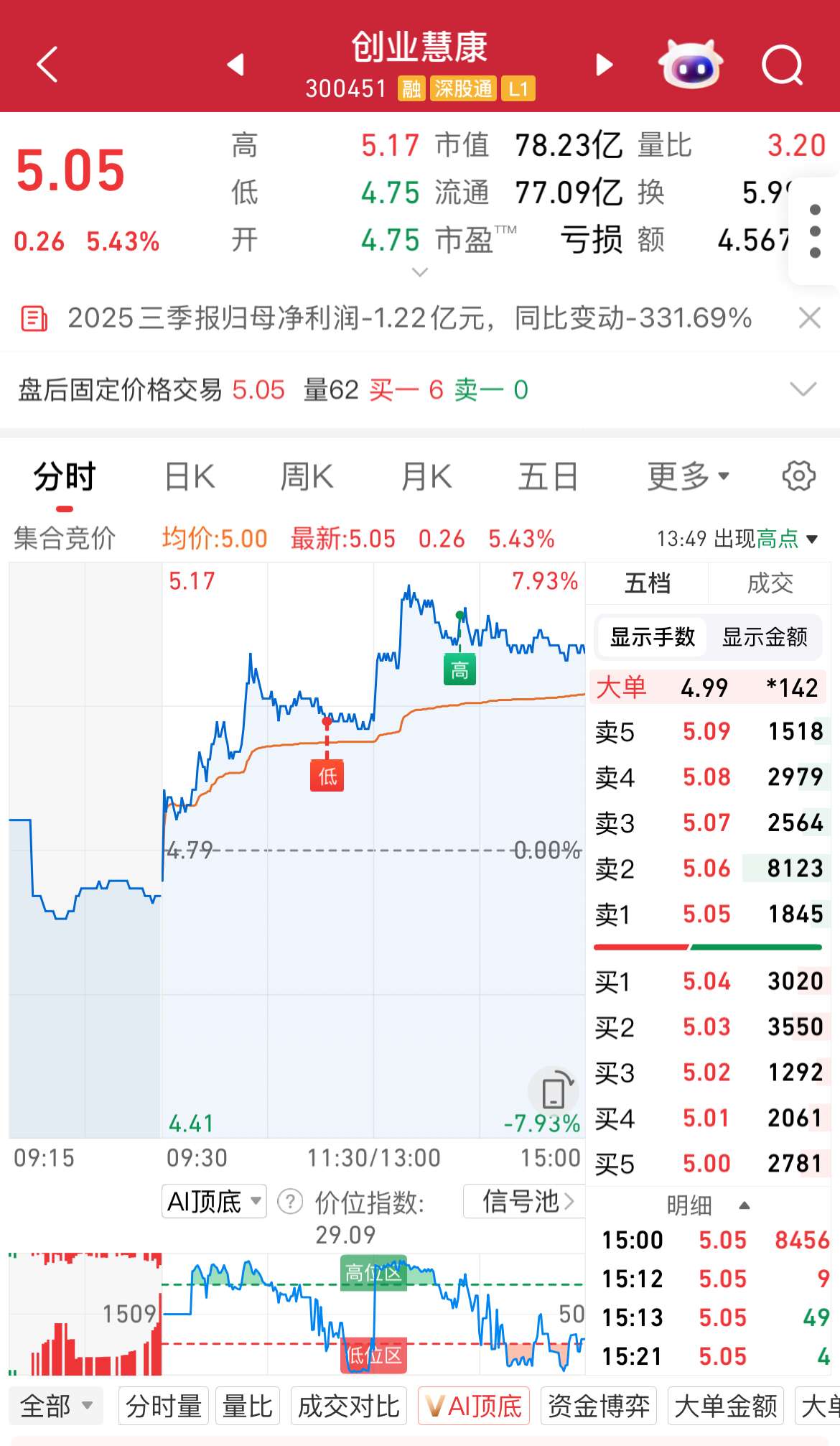Select the 月K chart tab
Viewport: 840px width, 1446px height.
tap(426, 476)
